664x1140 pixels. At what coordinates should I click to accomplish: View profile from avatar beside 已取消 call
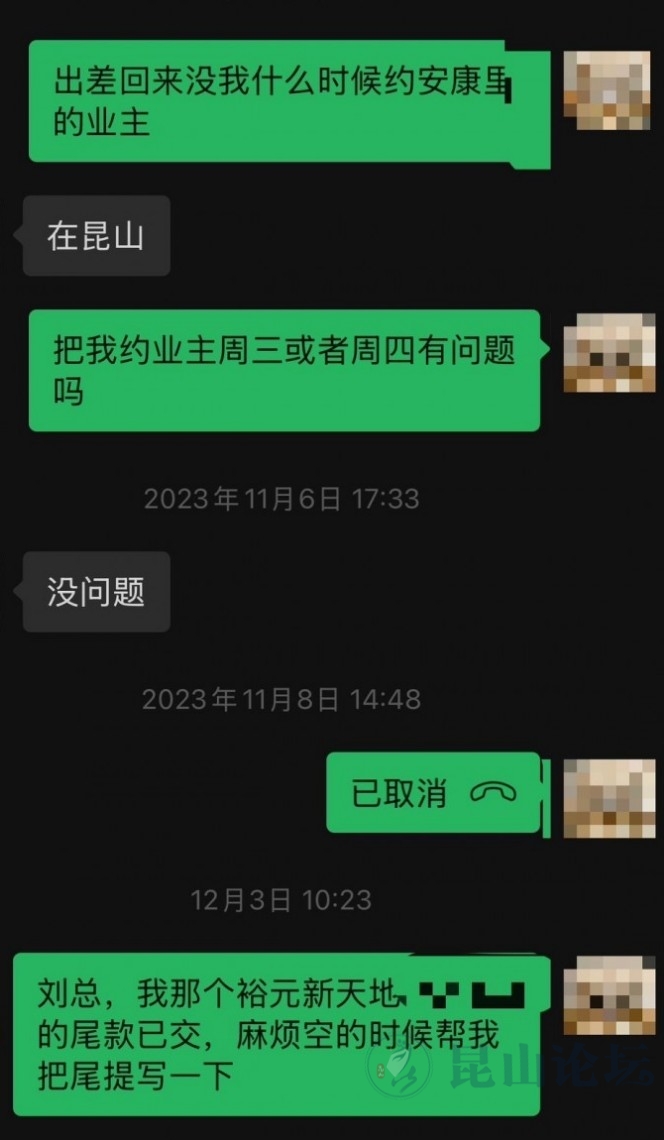click(x=609, y=797)
